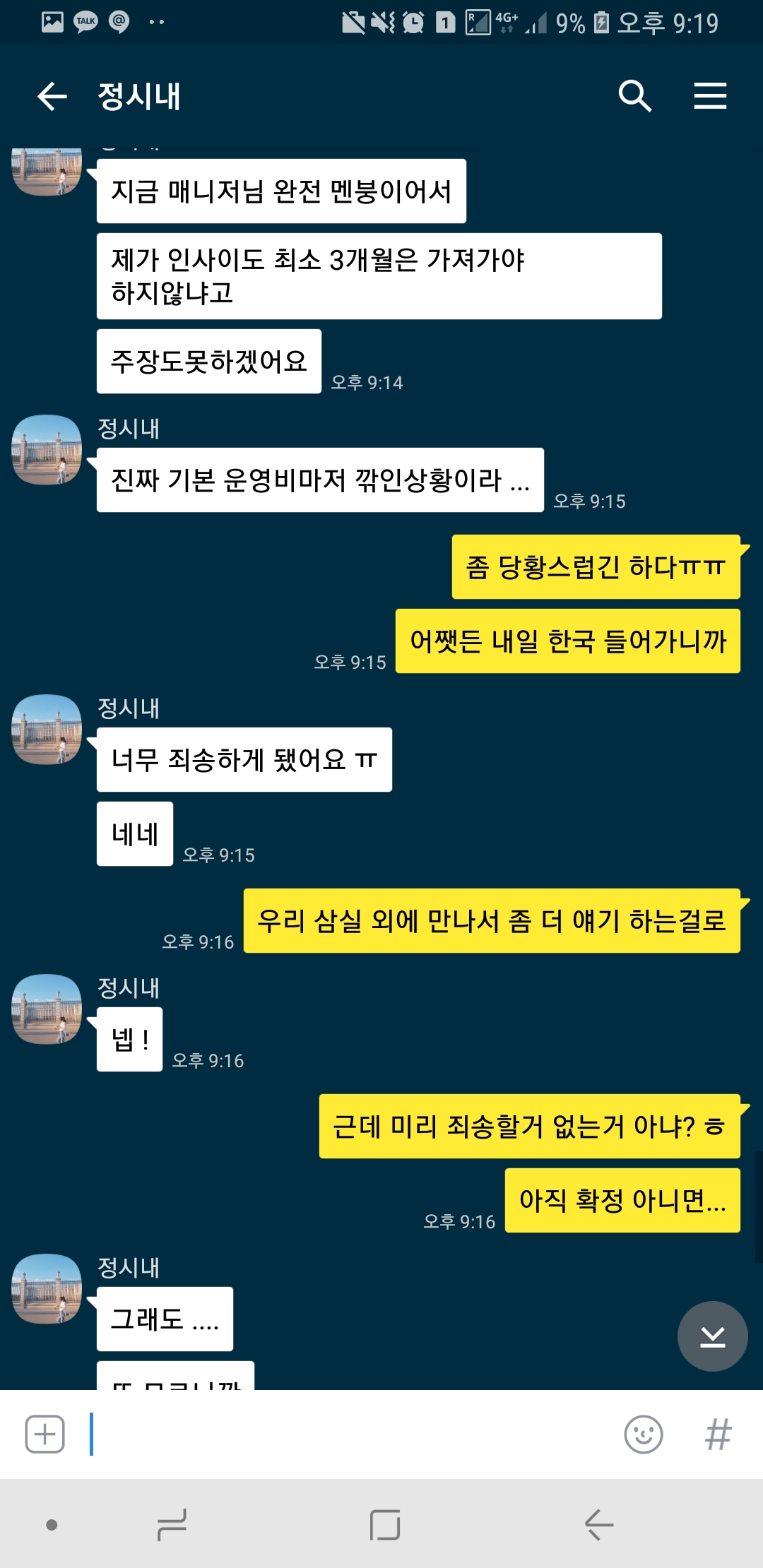View 정시내's profile picture above 진짜 기본 운영비마저
The width and height of the screenshot is (763, 1568).
pos(47,450)
